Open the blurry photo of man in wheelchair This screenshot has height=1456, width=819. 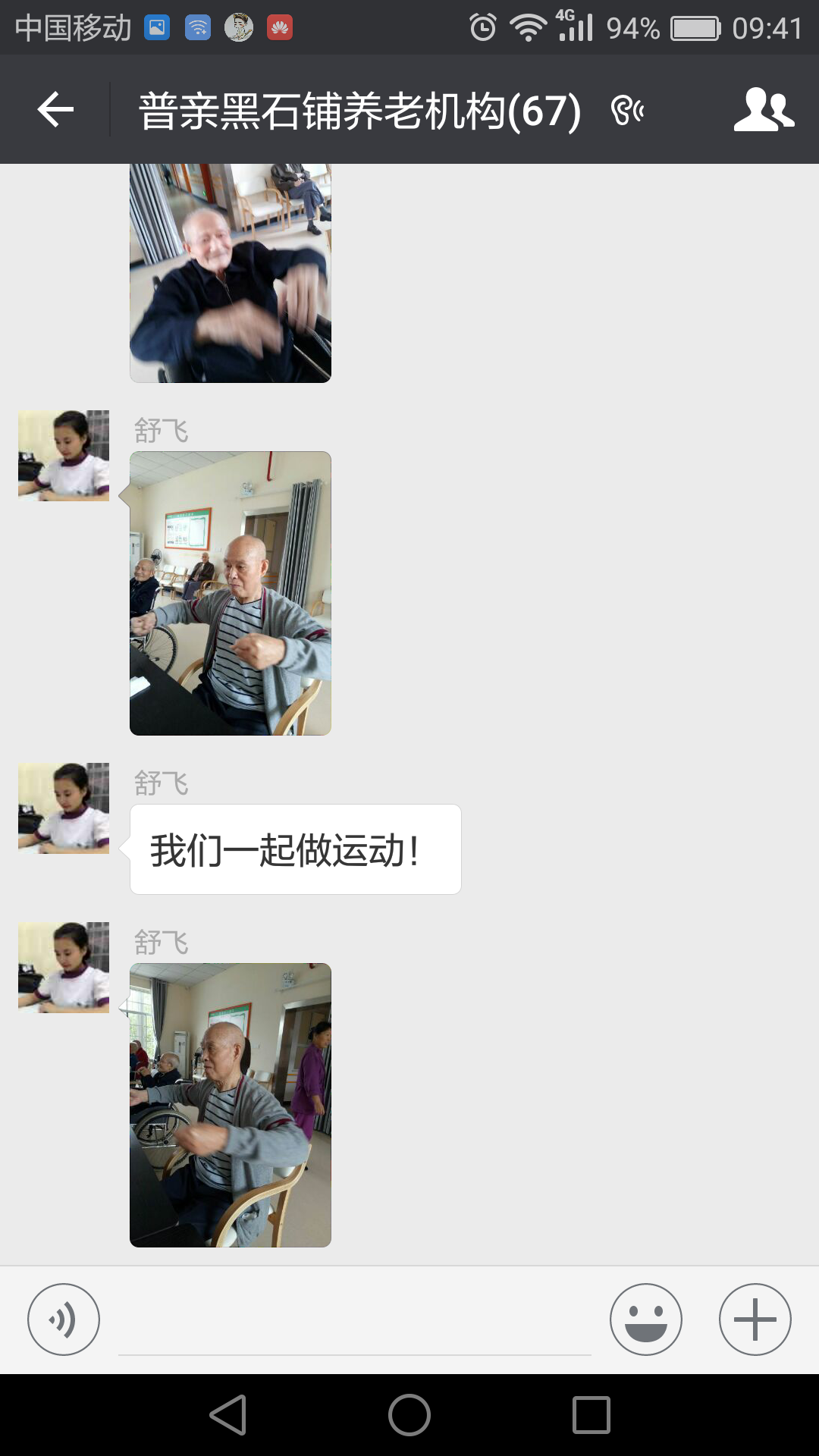pyautogui.click(x=231, y=273)
